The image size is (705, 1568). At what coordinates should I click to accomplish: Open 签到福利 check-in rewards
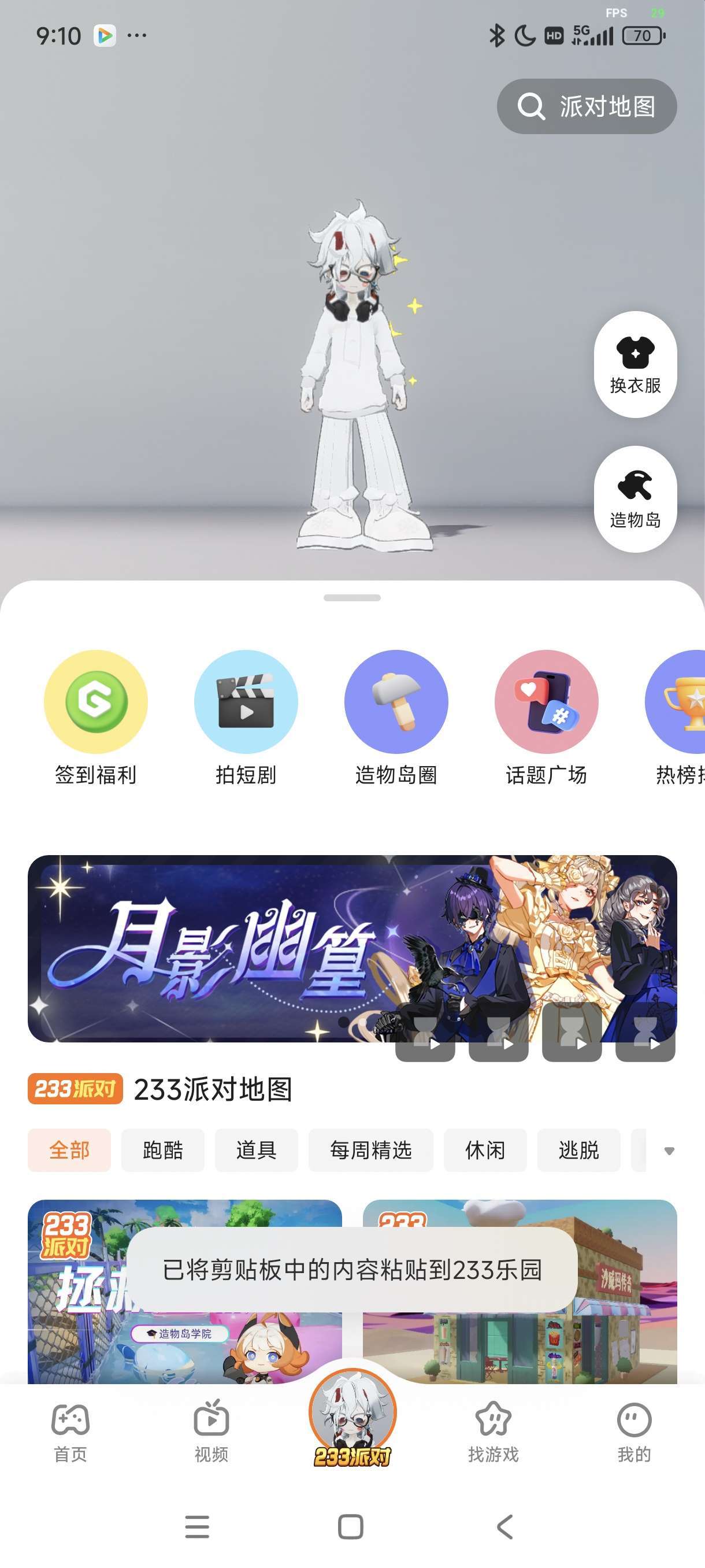click(x=95, y=718)
